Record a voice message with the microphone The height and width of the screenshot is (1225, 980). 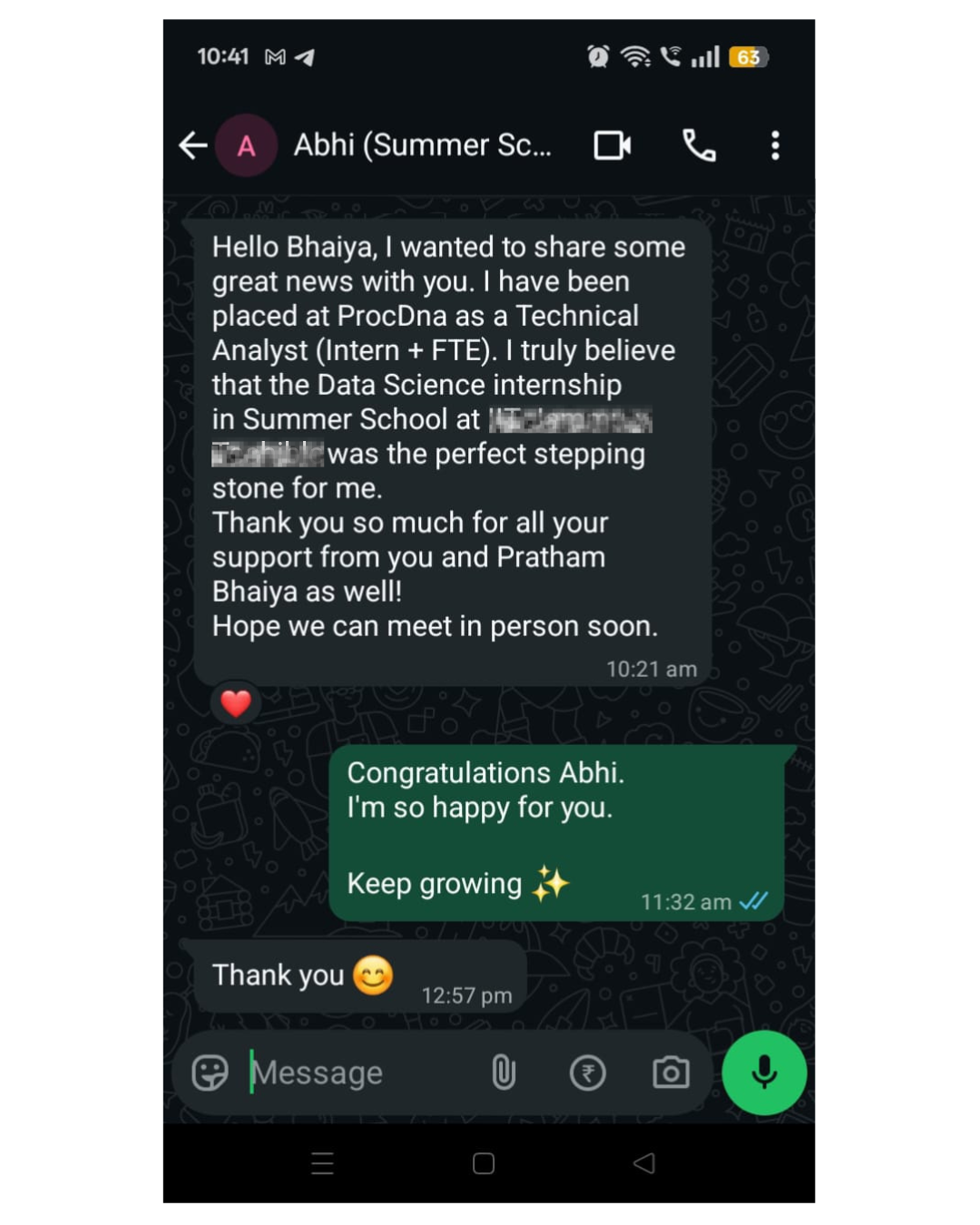click(x=764, y=1073)
